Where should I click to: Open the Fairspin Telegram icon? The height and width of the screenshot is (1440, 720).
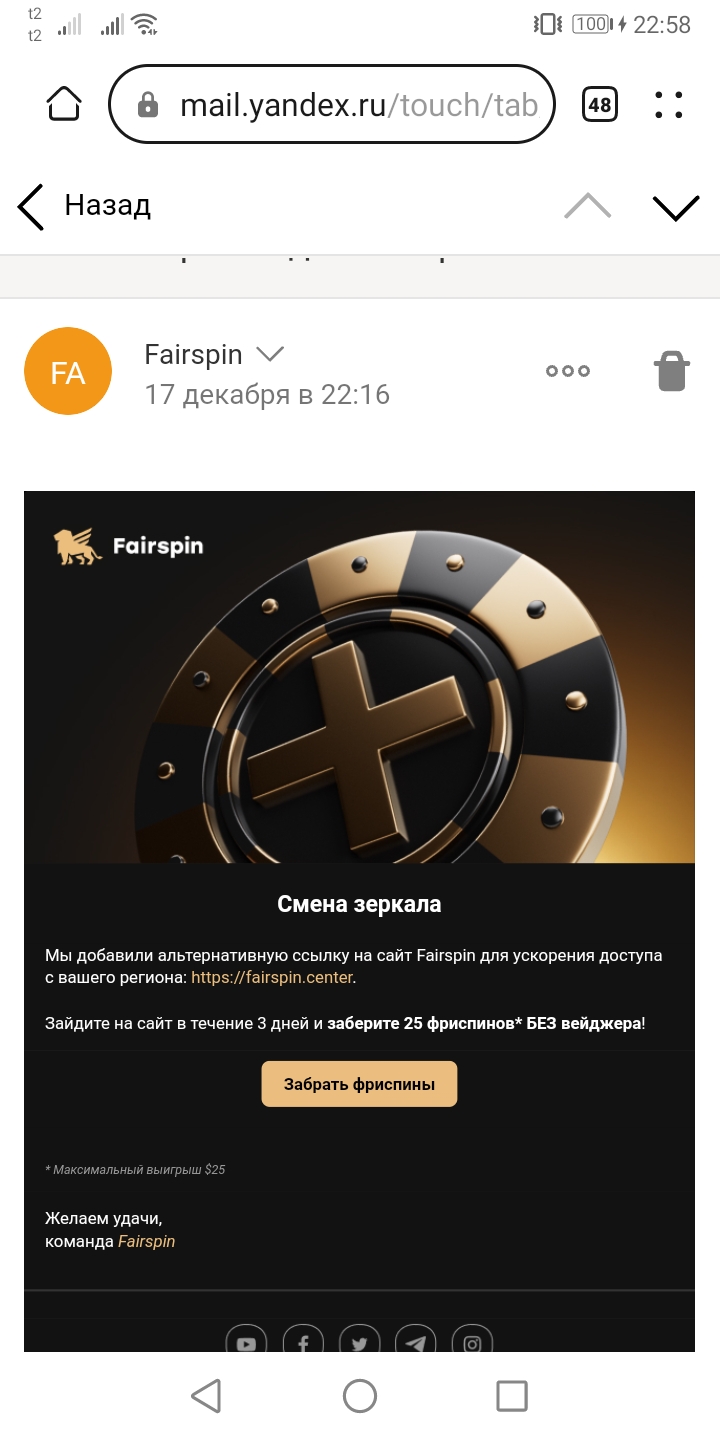click(x=416, y=1342)
